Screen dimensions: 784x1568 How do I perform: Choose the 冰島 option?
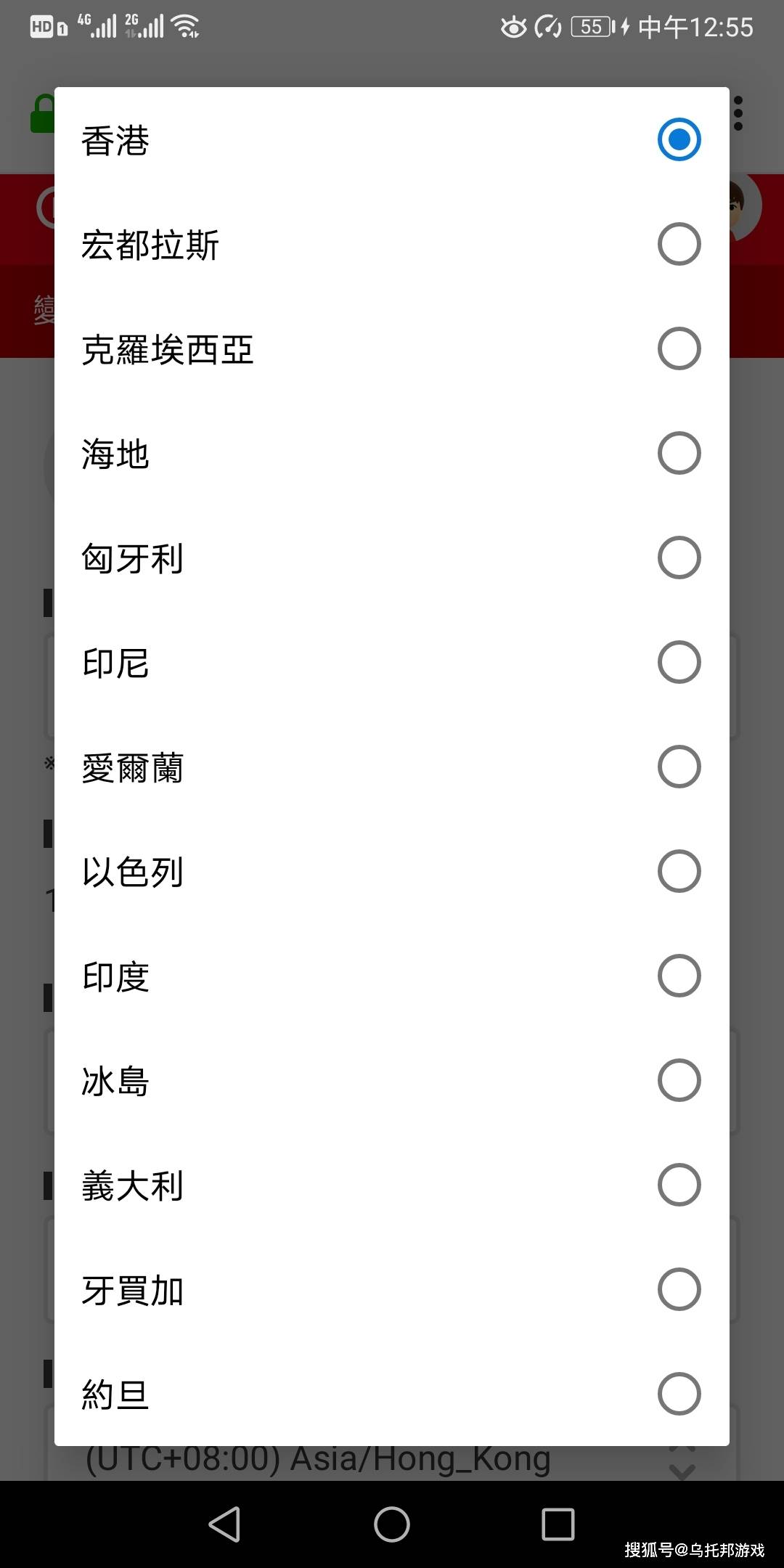coord(678,1080)
